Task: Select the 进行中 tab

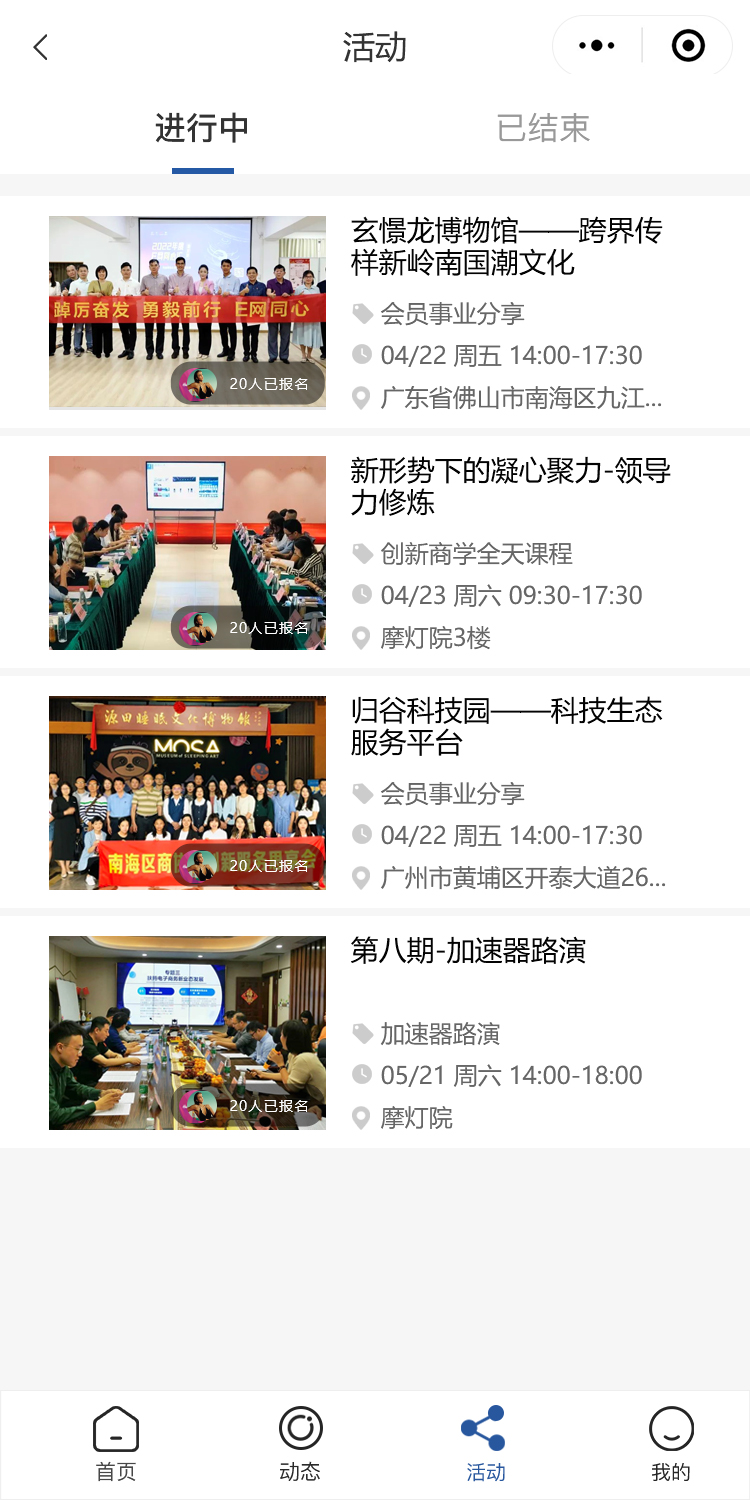Action: 202,129
